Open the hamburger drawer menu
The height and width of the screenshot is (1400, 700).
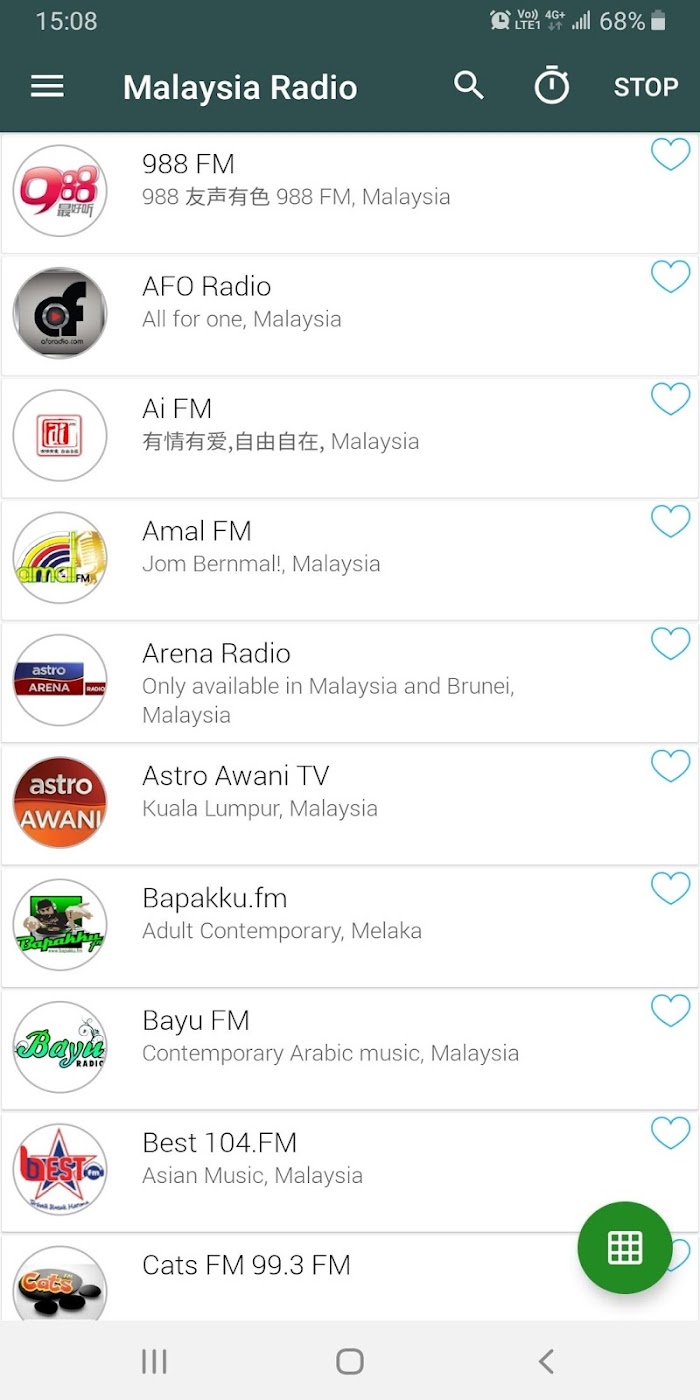(47, 87)
